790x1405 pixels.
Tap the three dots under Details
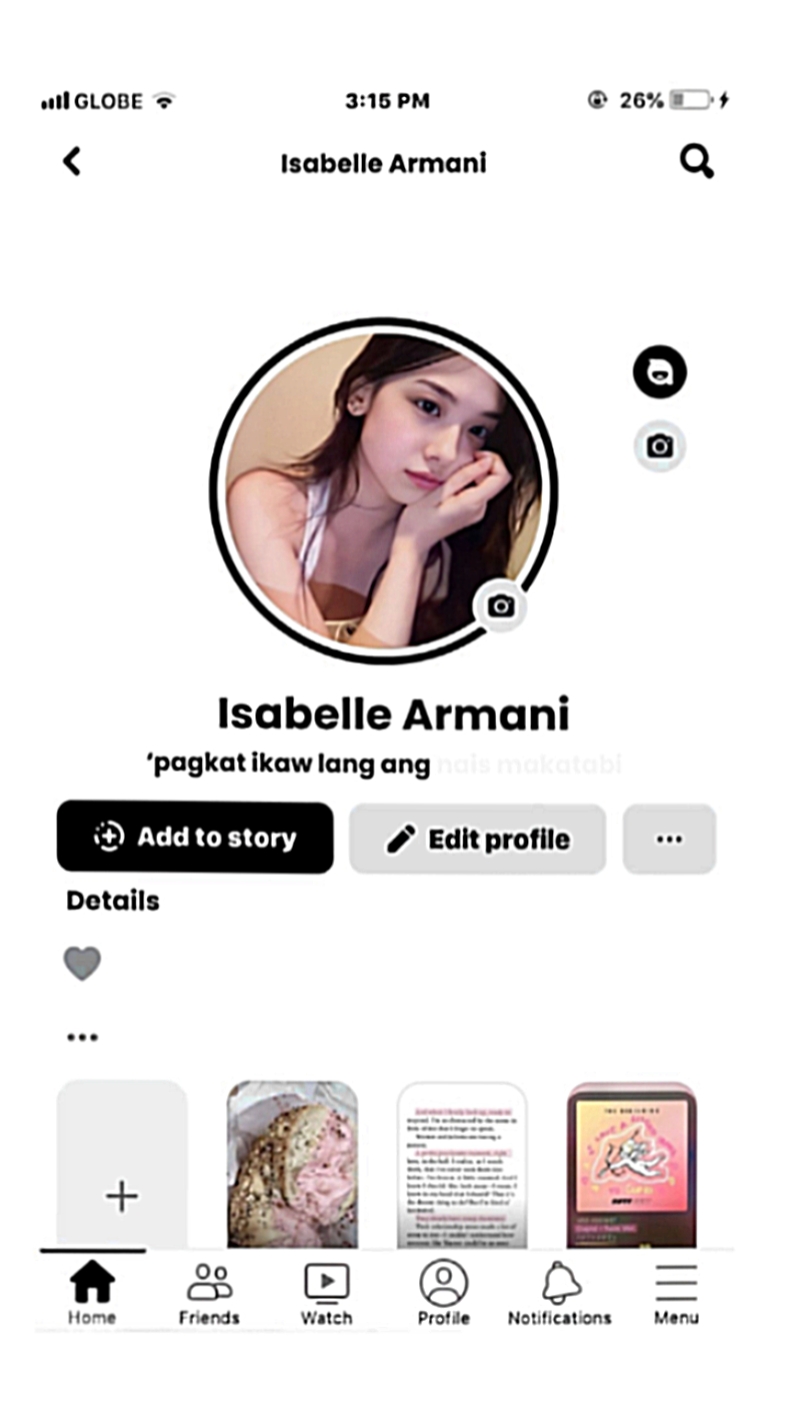coord(82,1037)
